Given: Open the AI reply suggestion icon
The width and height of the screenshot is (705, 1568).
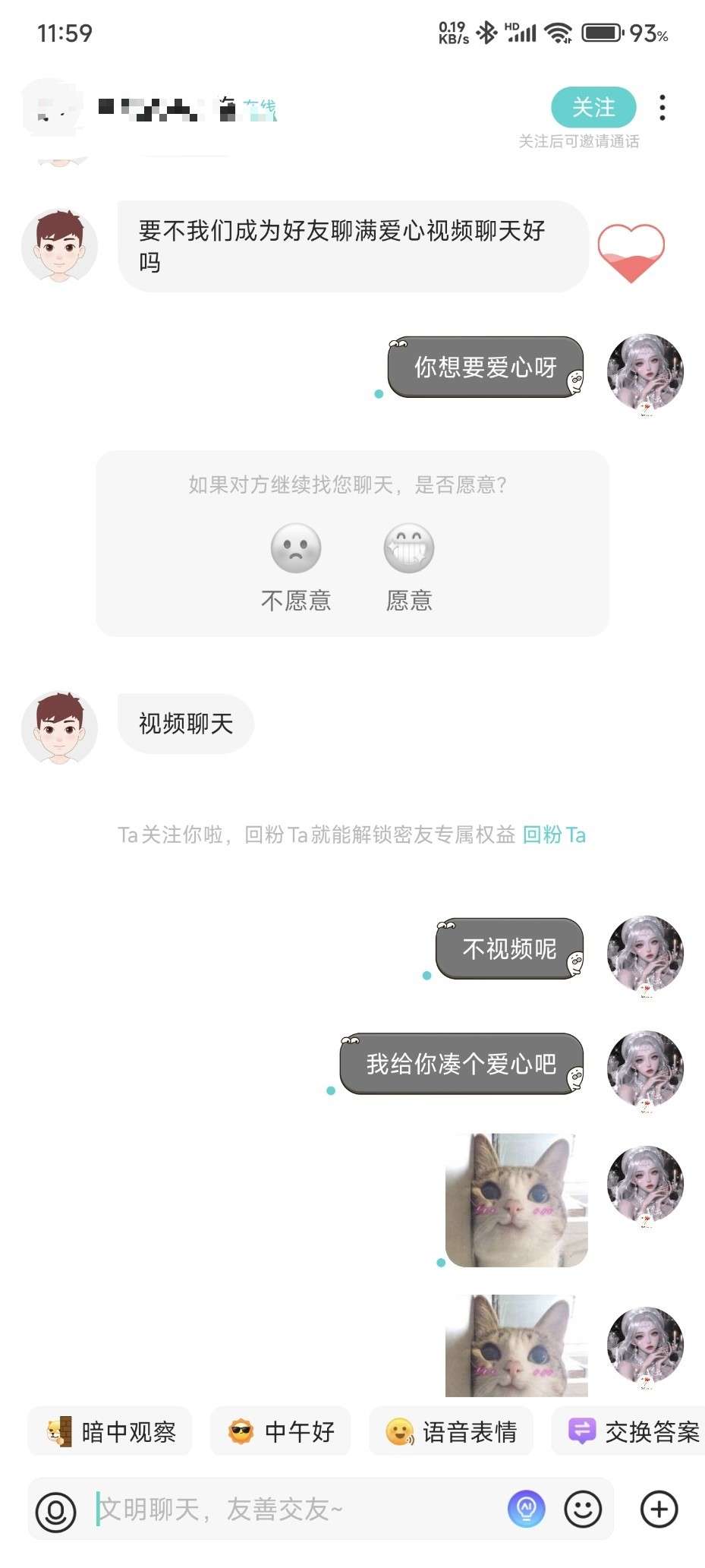Looking at the screenshot, I should pyautogui.click(x=526, y=1509).
